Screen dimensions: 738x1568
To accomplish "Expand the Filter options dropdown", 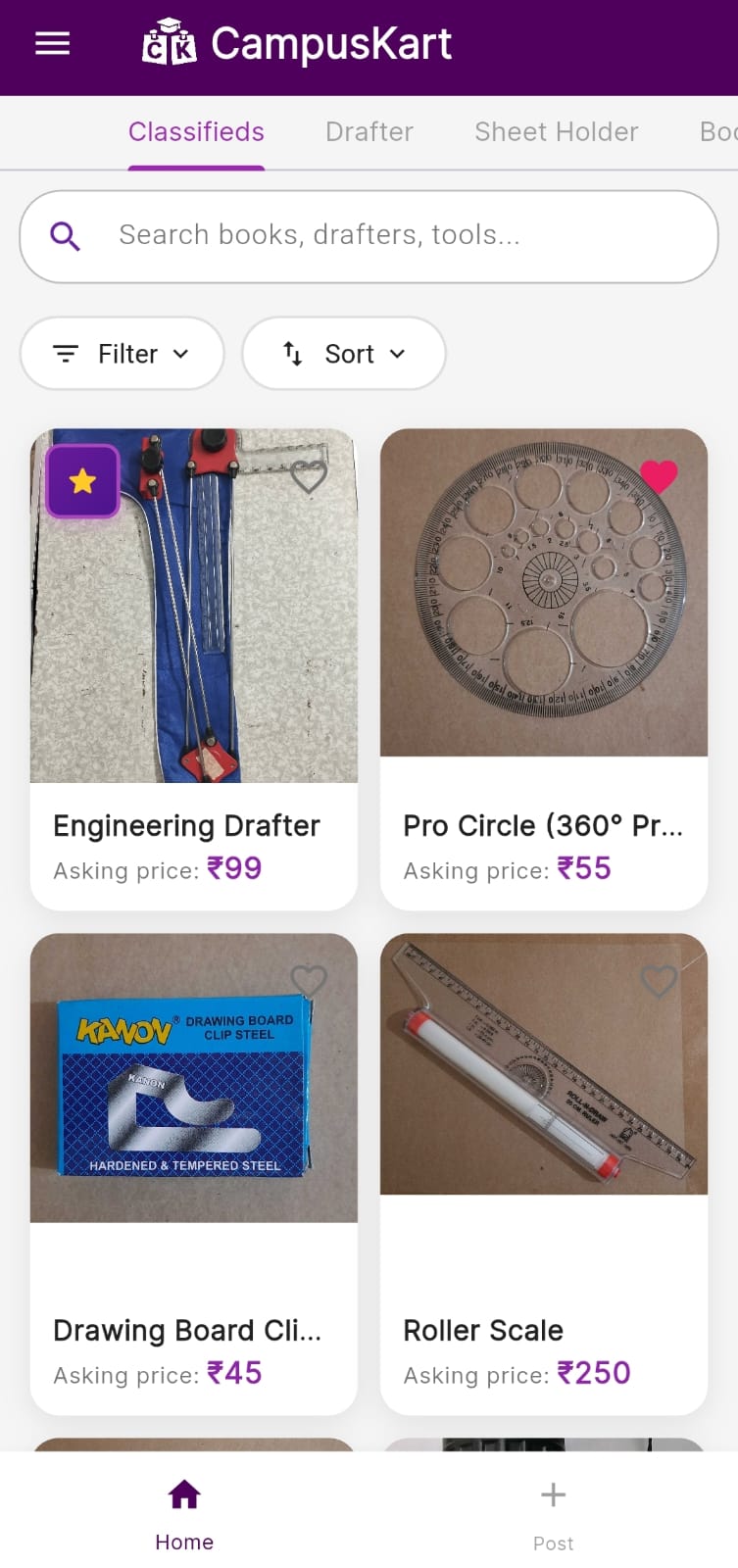I will (x=122, y=354).
